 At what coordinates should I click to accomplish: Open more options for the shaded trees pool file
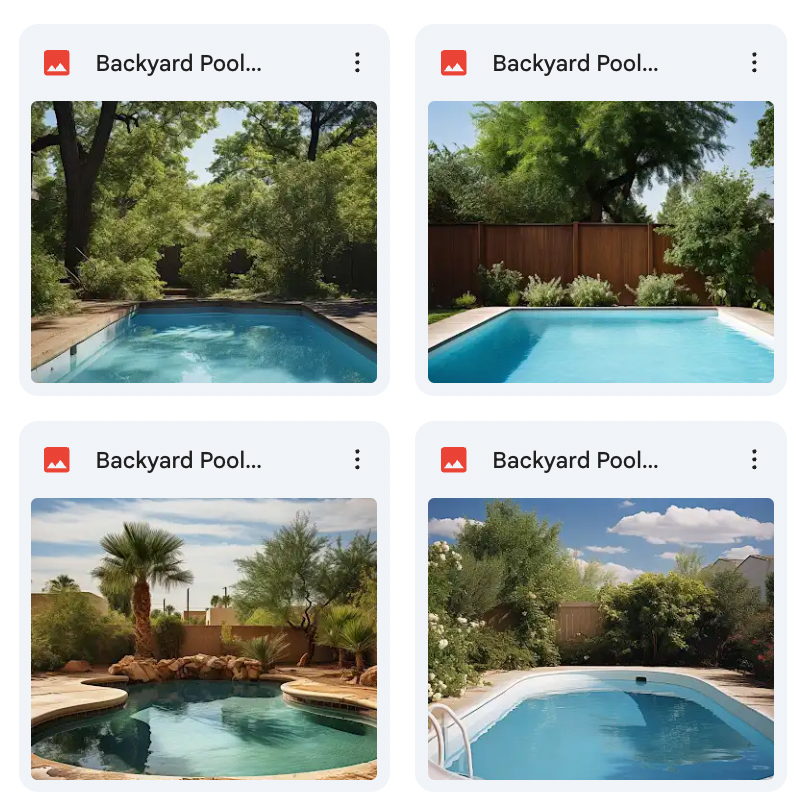point(357,63)
